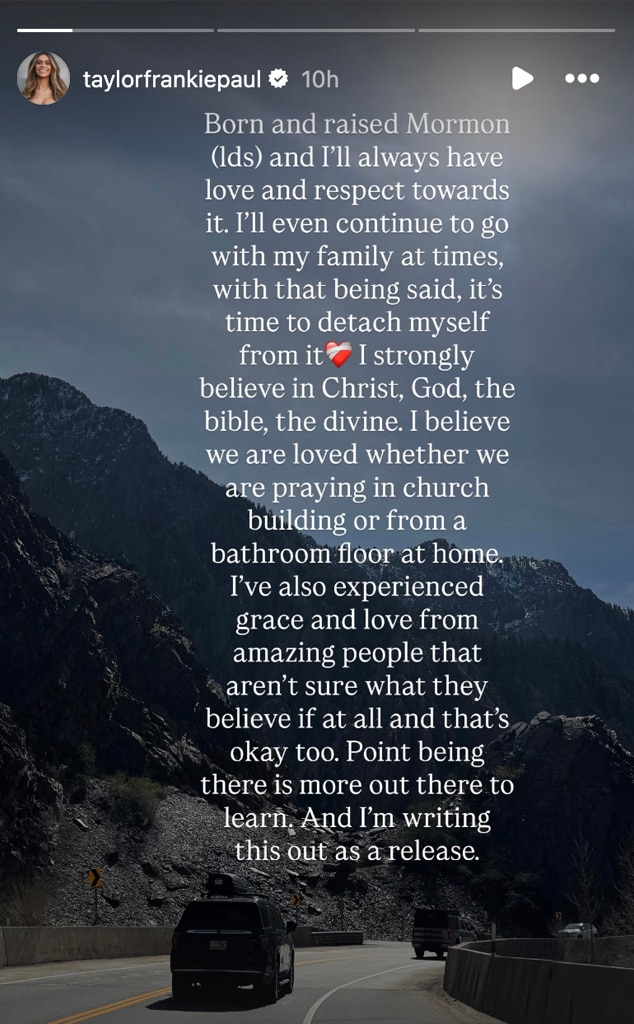Open taylorfrankiepaul's profile picture

(43, 78)
